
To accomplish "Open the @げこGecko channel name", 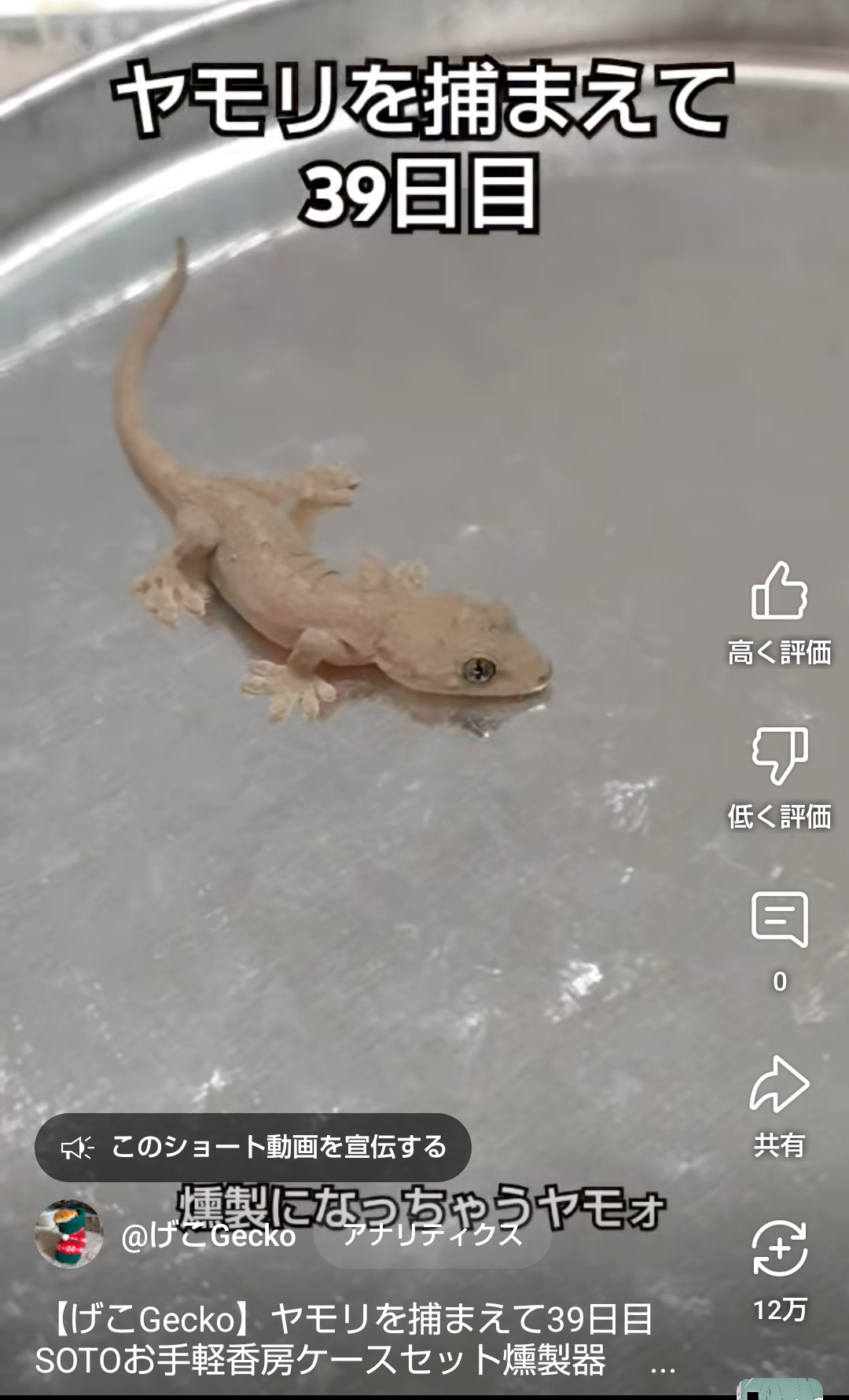I will 209,1236.
